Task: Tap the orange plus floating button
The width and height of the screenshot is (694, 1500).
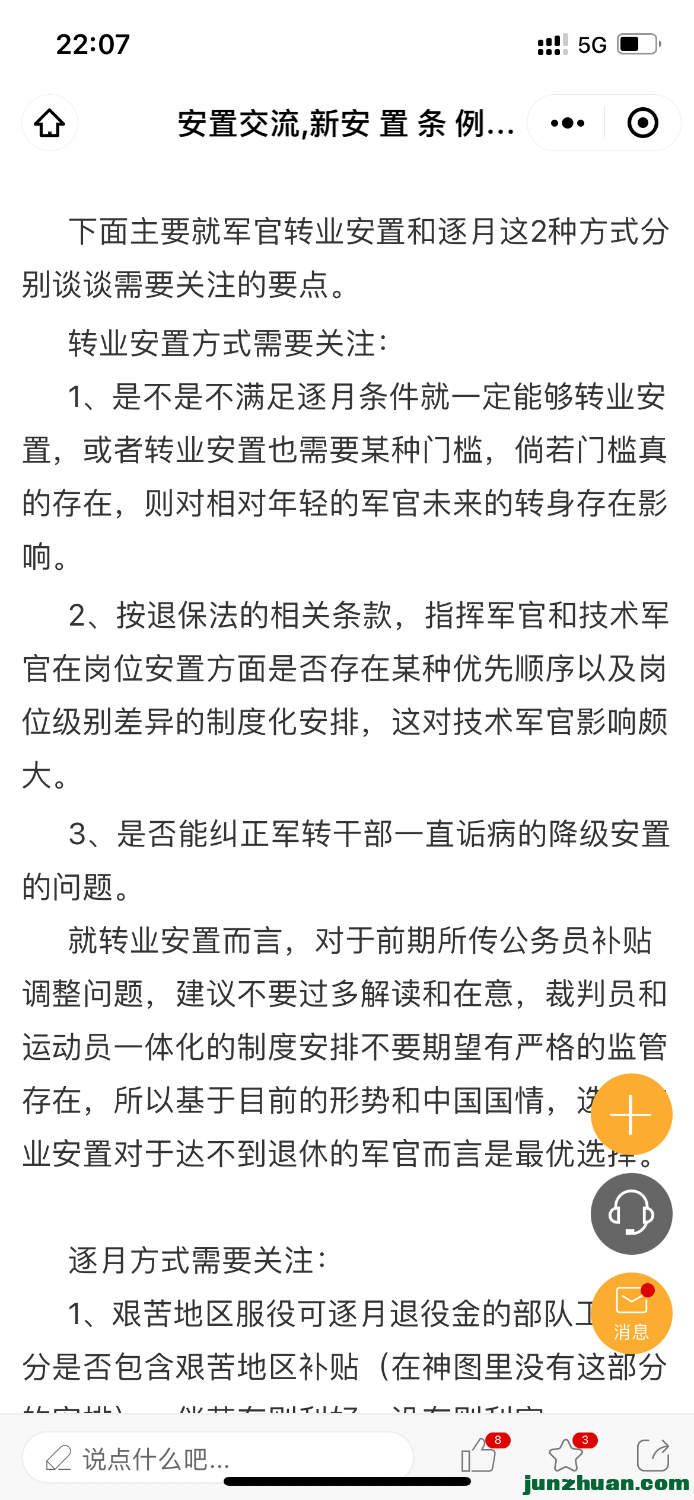Action: pos(631,1114)
